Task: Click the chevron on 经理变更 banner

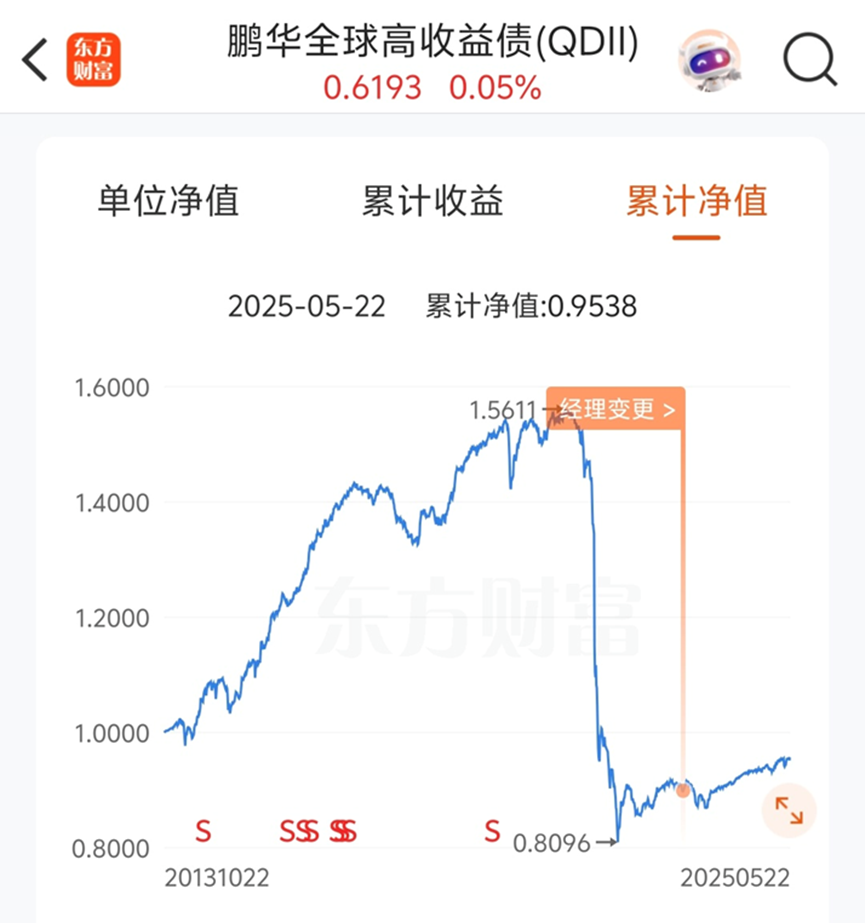Action: pos(668,409)
